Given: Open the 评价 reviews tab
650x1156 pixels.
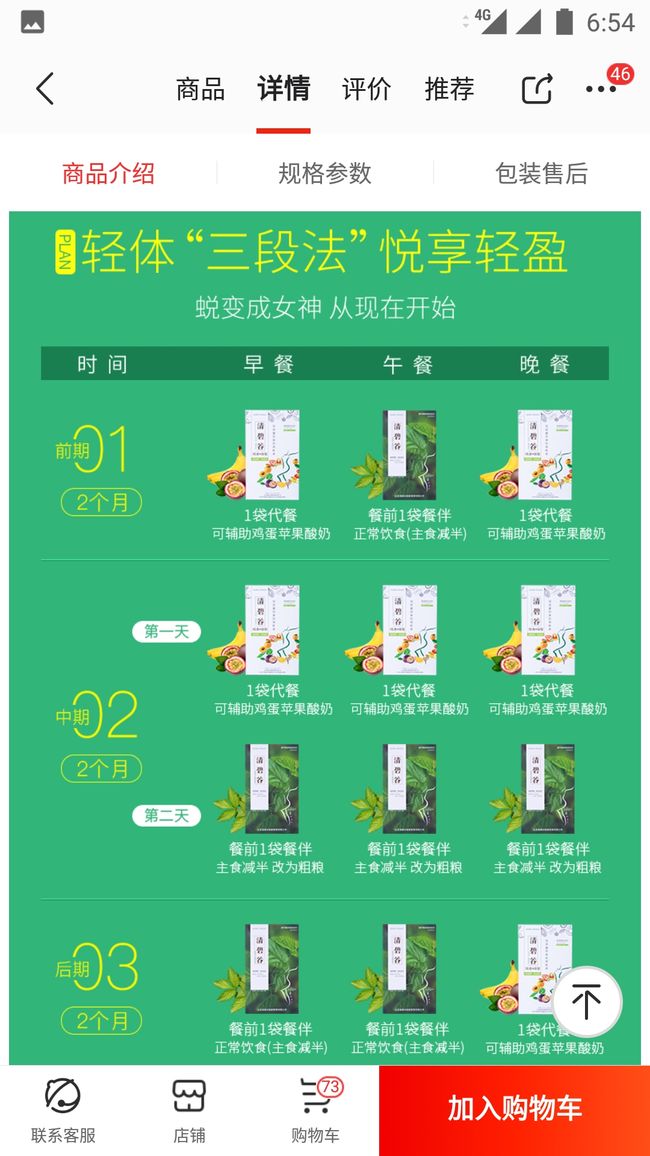Looking at the screenshot, I should pos(366,89).
